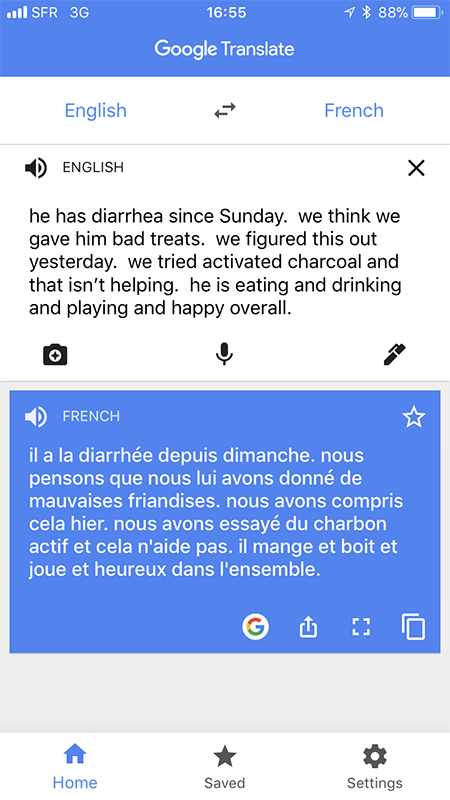The width and height of the screenshot is (450, 800).
Task: Start voice input with the microphone
Action: tap(224, 354)
